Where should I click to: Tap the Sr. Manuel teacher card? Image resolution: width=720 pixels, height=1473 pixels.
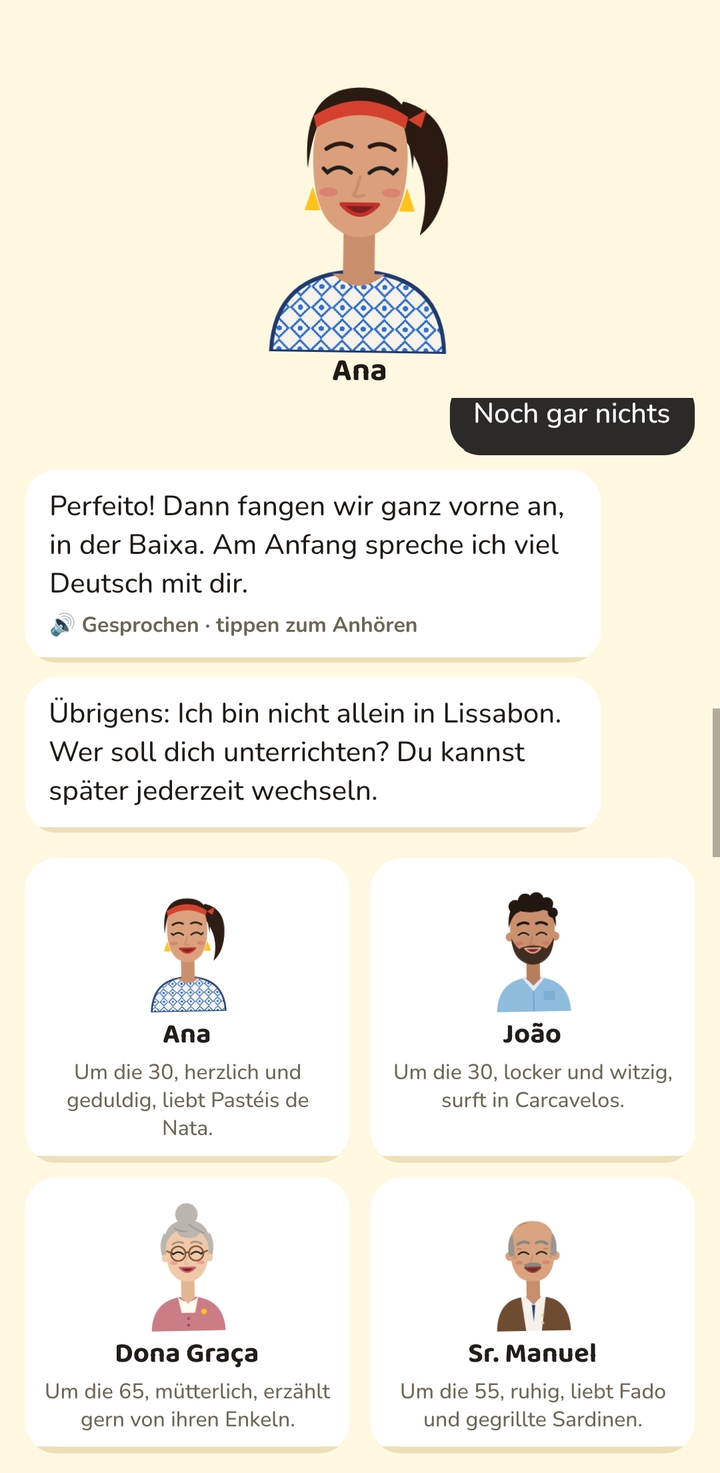click(x=532, y=1313)
